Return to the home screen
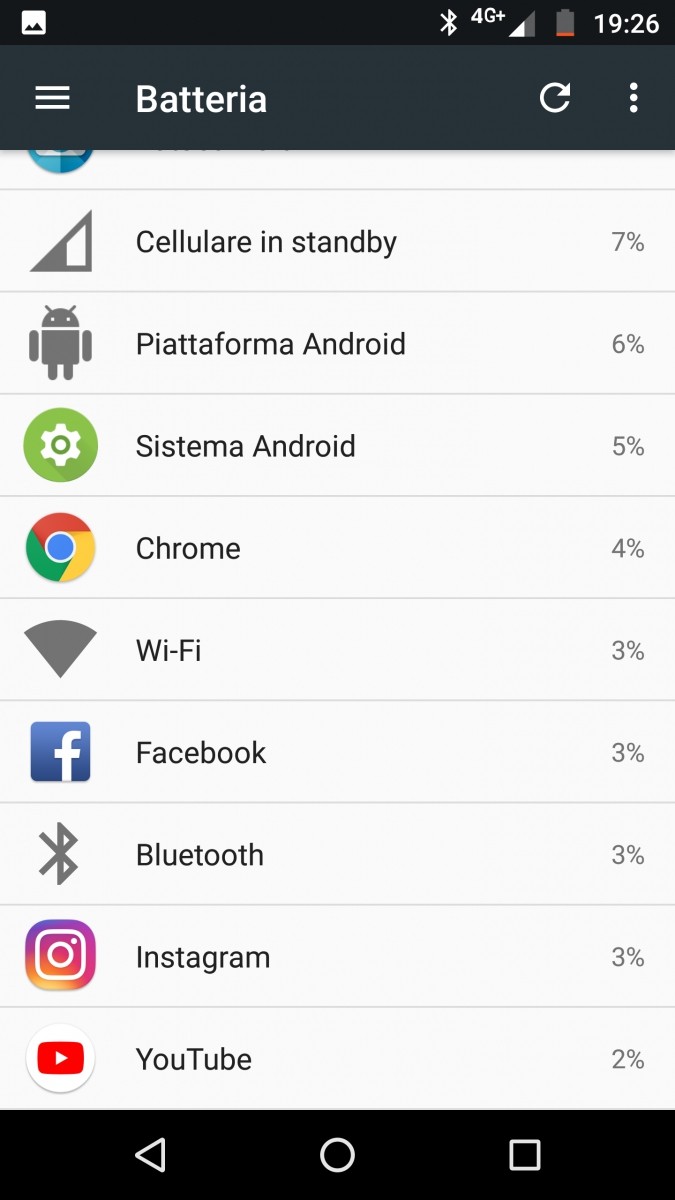 pos(337,1155)
